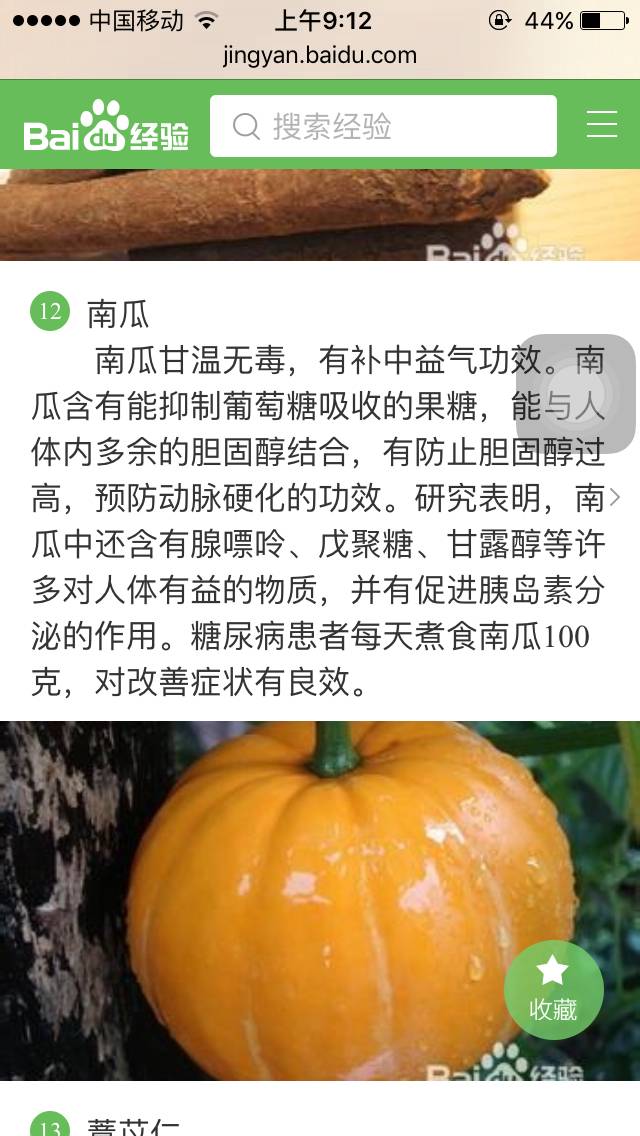Tap the 搜索经验 search box
This screenshot has width=640, height=1136.
click(383, 126)
